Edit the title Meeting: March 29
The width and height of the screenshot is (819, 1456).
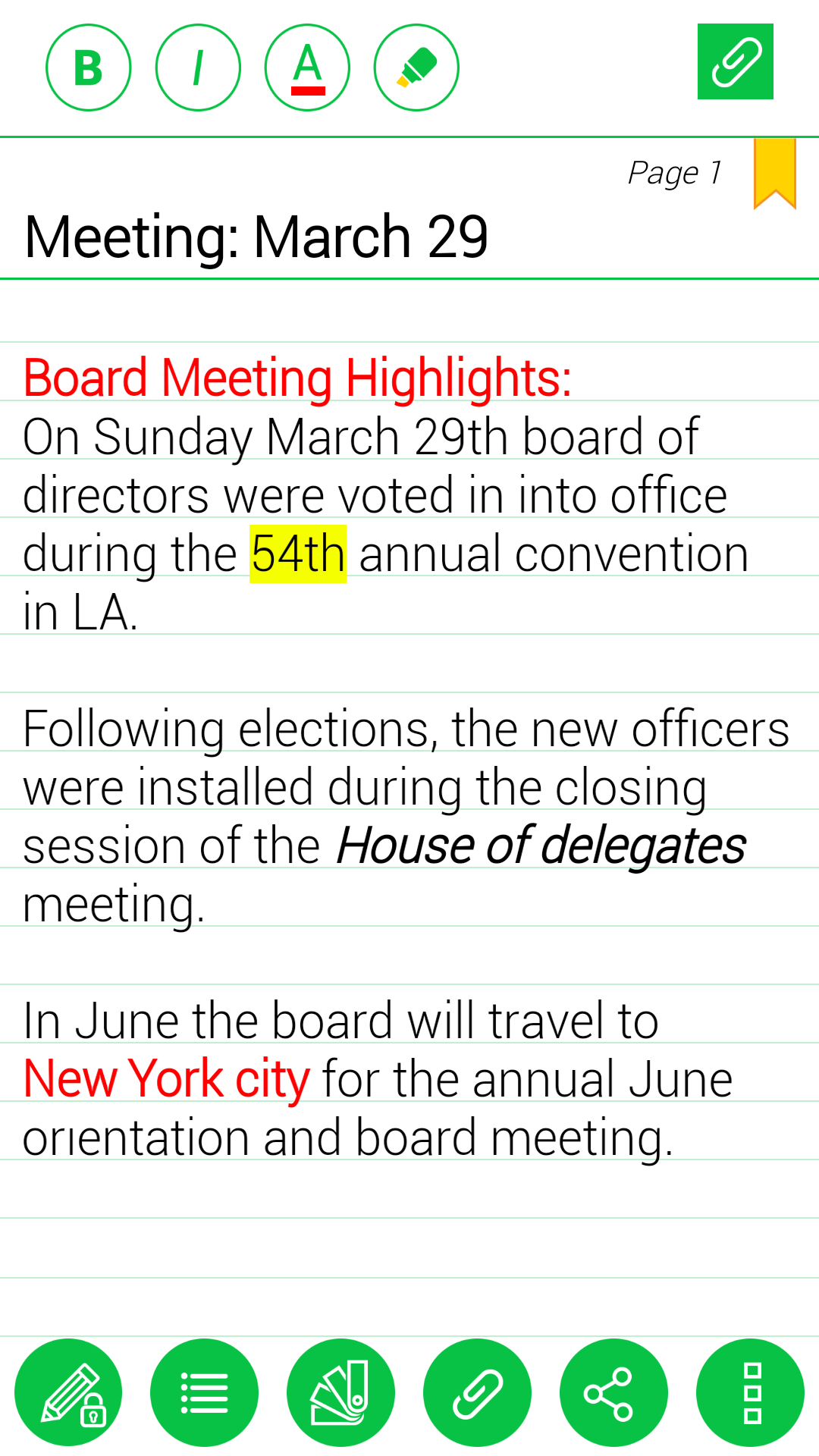click(x=256, y=237)
